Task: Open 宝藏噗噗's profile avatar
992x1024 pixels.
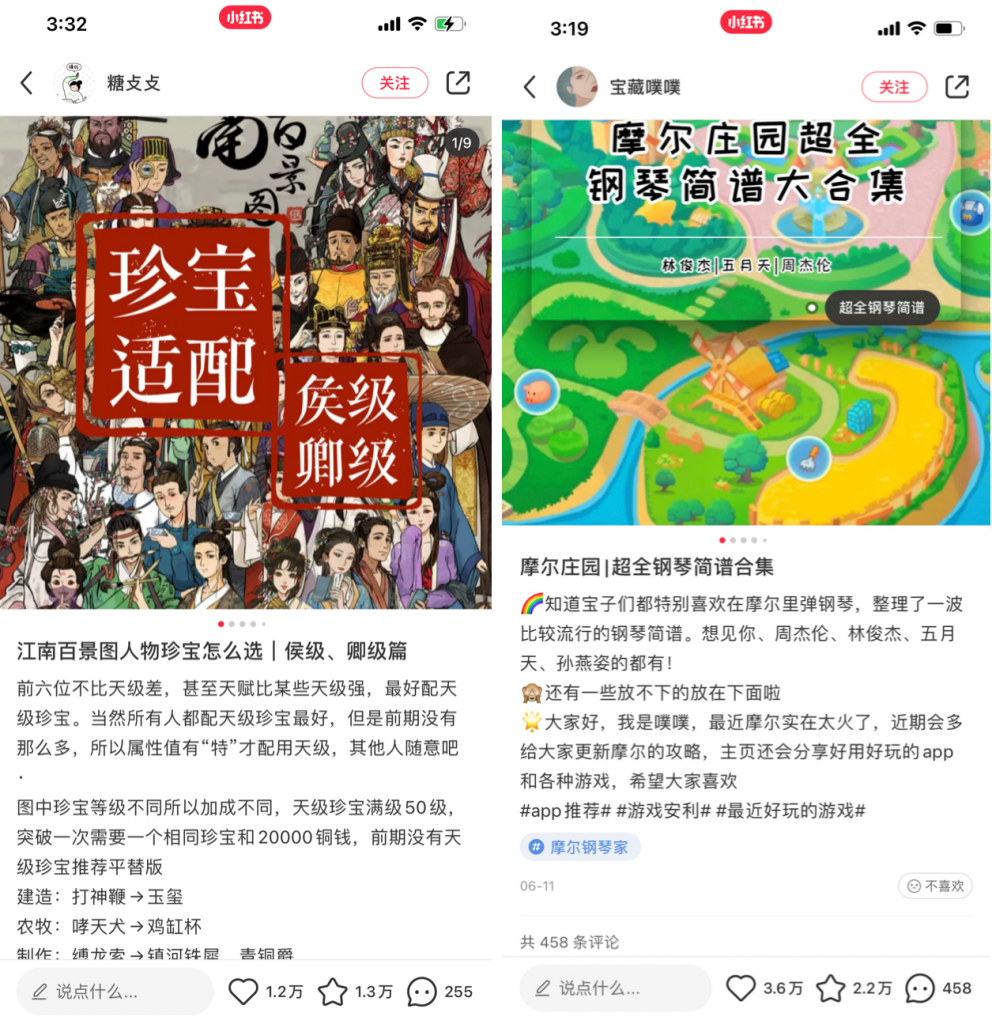Action: pos(577,87)
